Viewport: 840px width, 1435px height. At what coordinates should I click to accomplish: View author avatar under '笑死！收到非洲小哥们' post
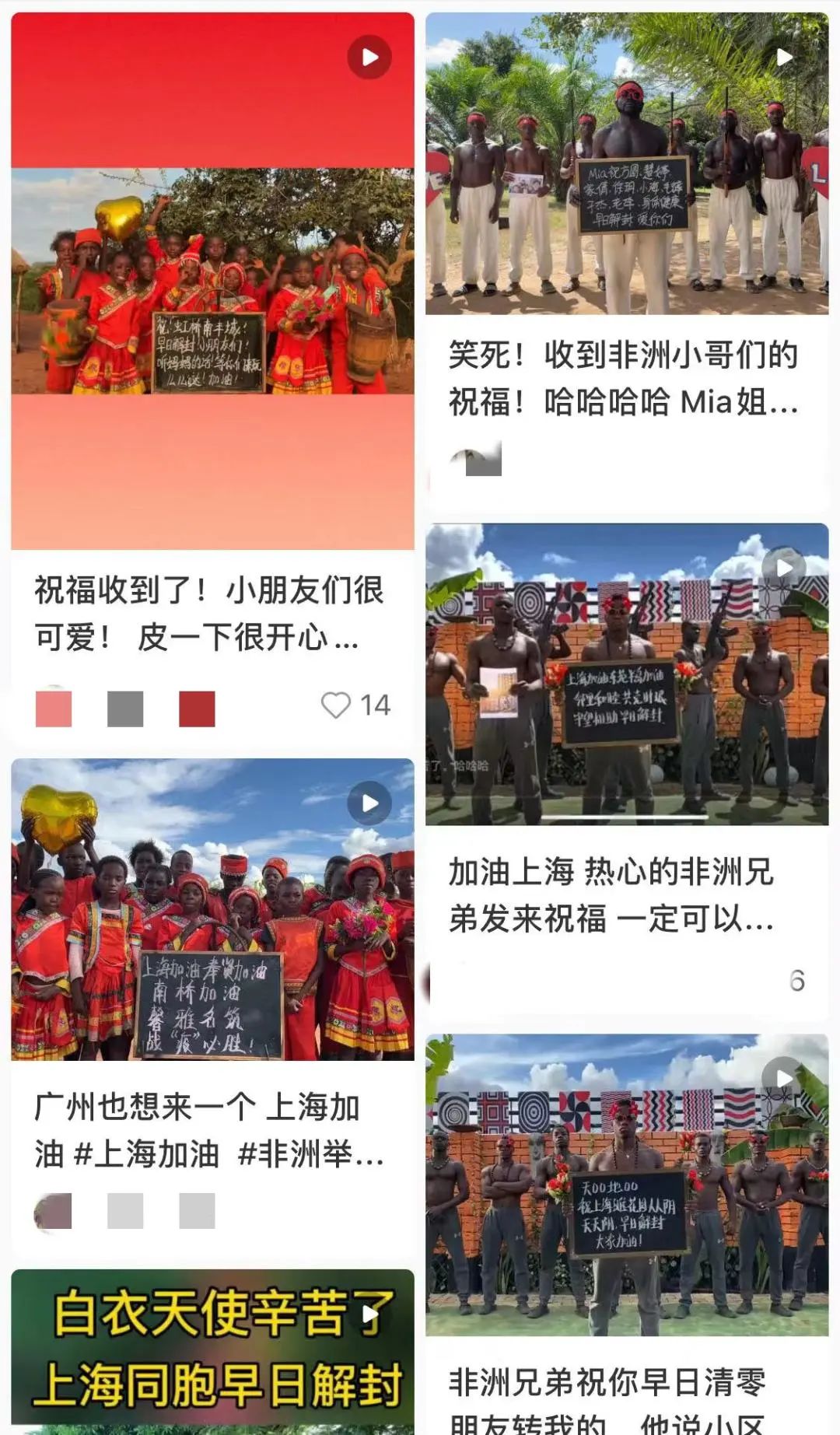(x=476, y=461)
